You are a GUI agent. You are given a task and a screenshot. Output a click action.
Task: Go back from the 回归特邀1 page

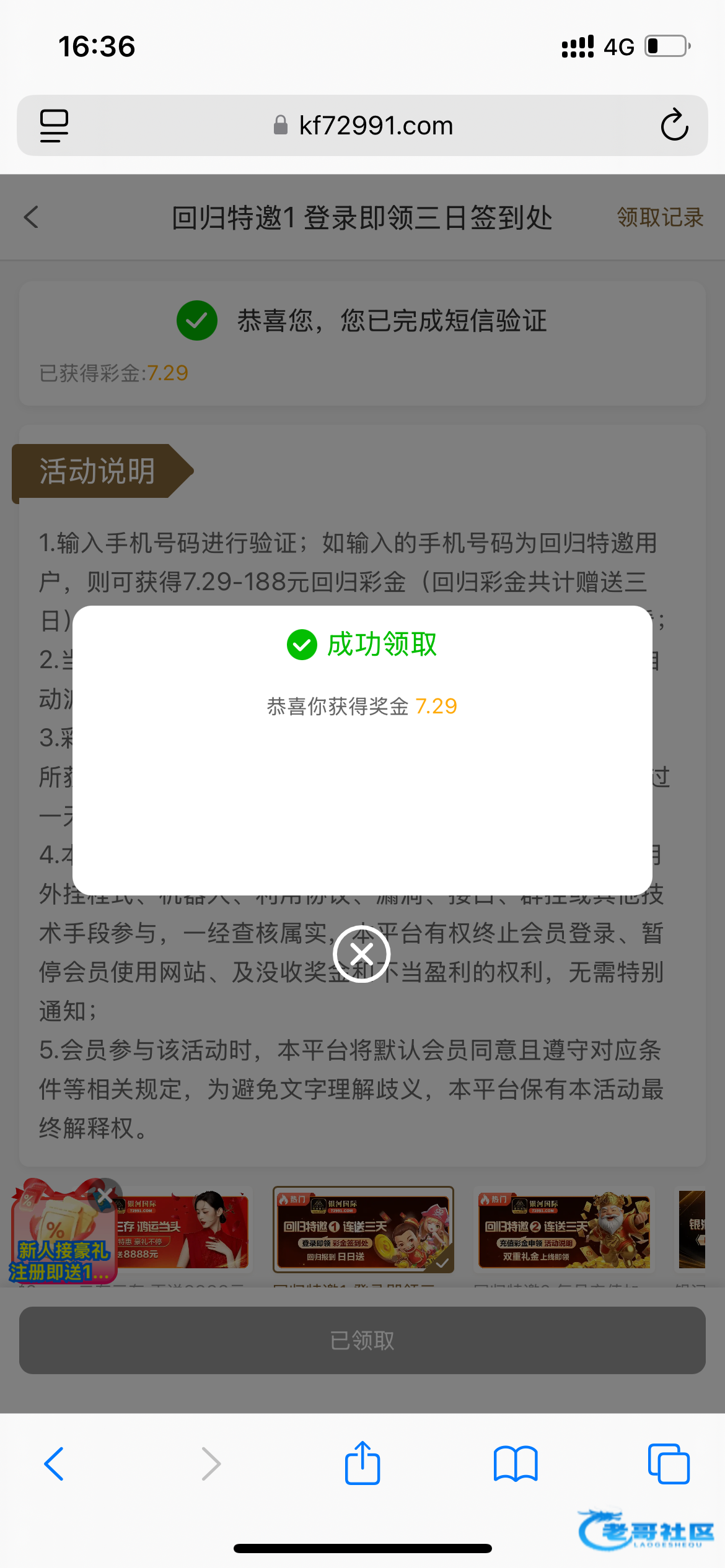coord(32,217)
